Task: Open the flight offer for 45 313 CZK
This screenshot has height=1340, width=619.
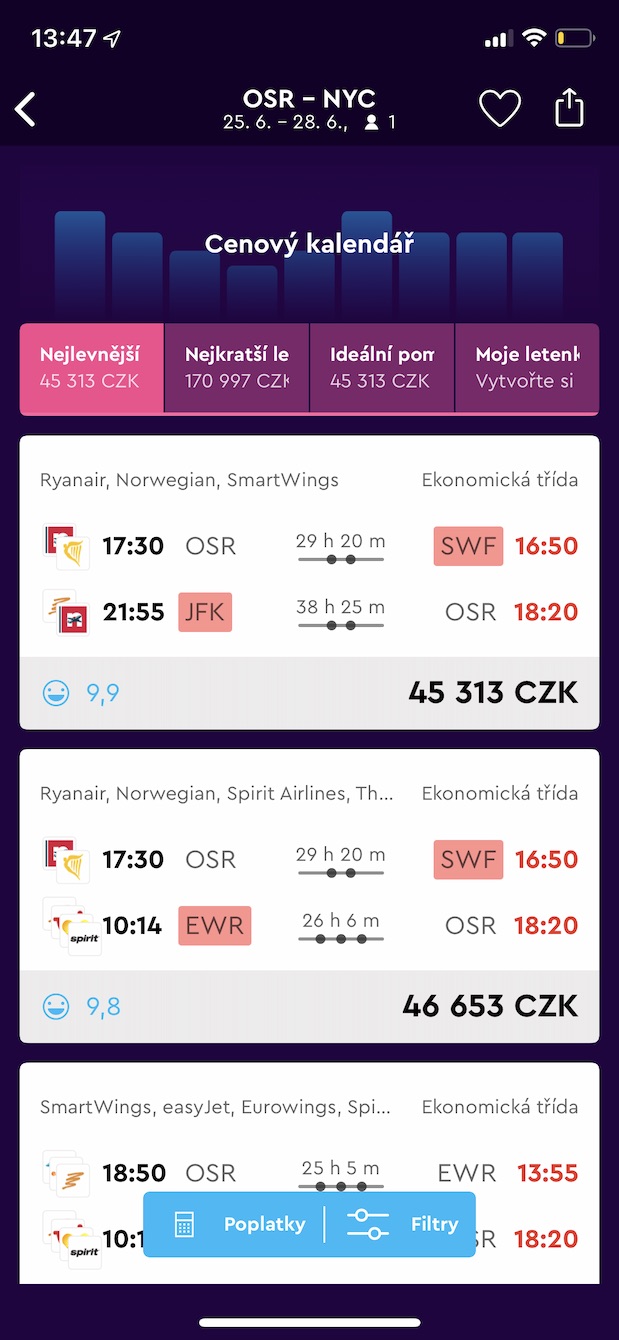Action: 309,582
